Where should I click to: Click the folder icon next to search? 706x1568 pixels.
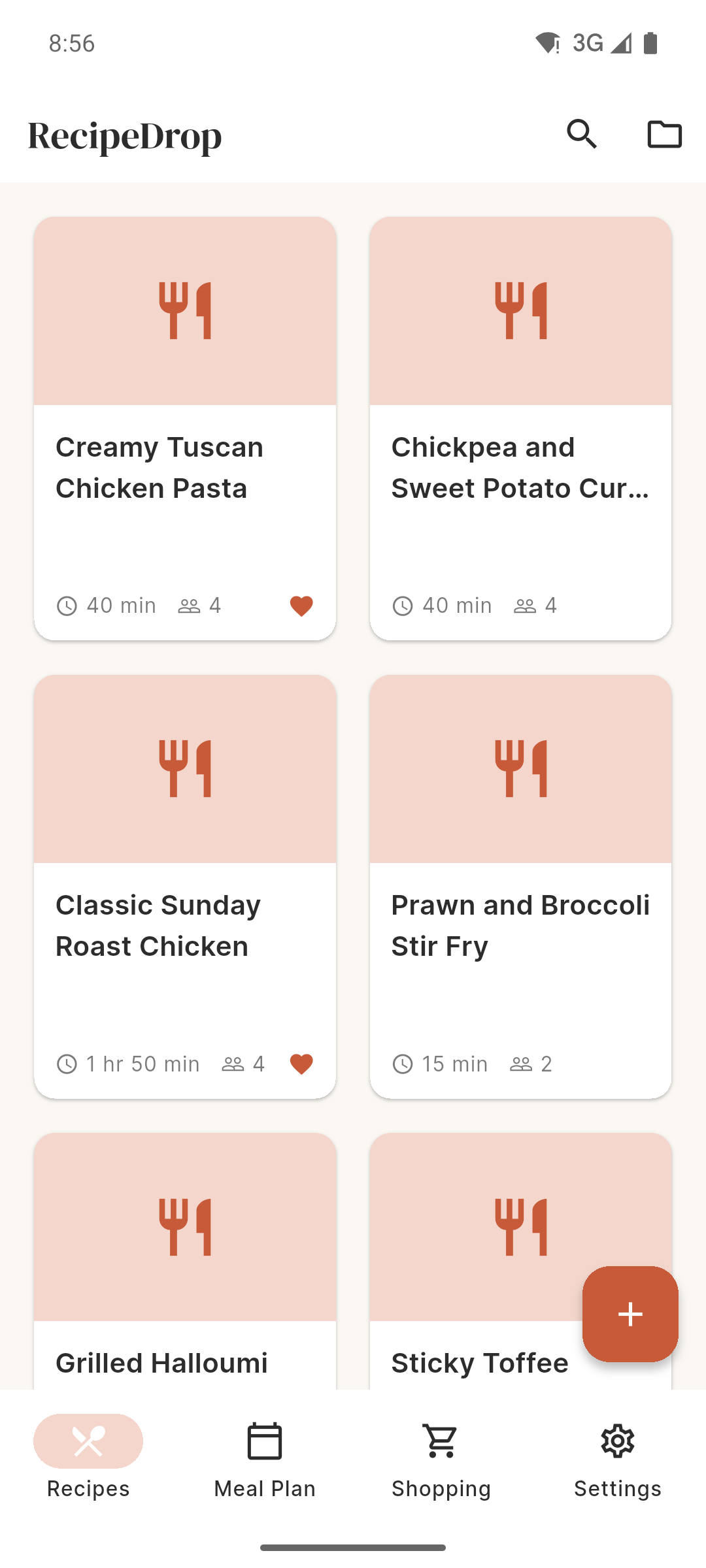coord(665,134)
